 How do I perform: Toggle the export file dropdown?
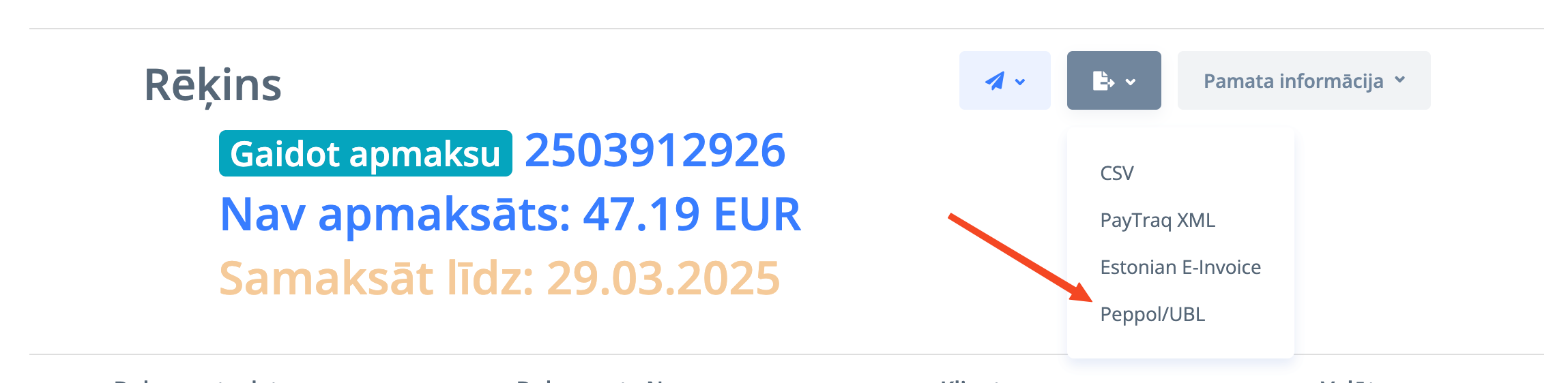(x=1114, y=80)
